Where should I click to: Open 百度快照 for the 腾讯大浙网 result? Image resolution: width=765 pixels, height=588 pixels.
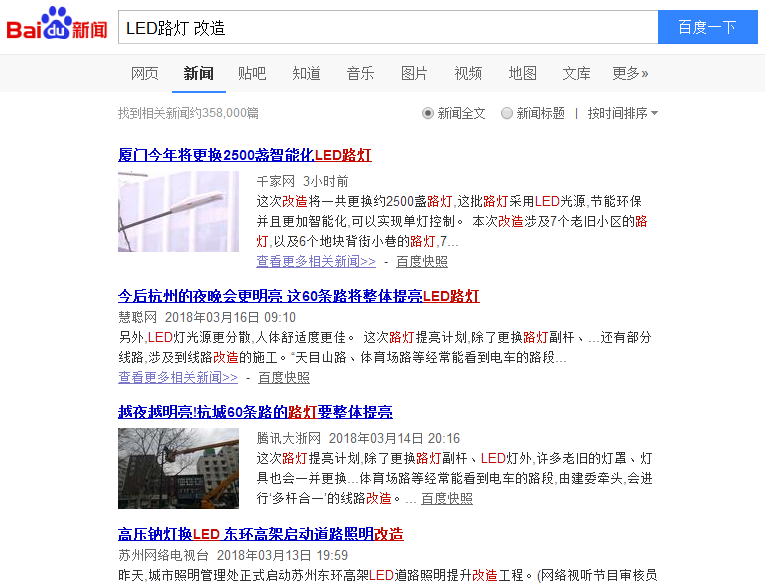pos(447,498)
